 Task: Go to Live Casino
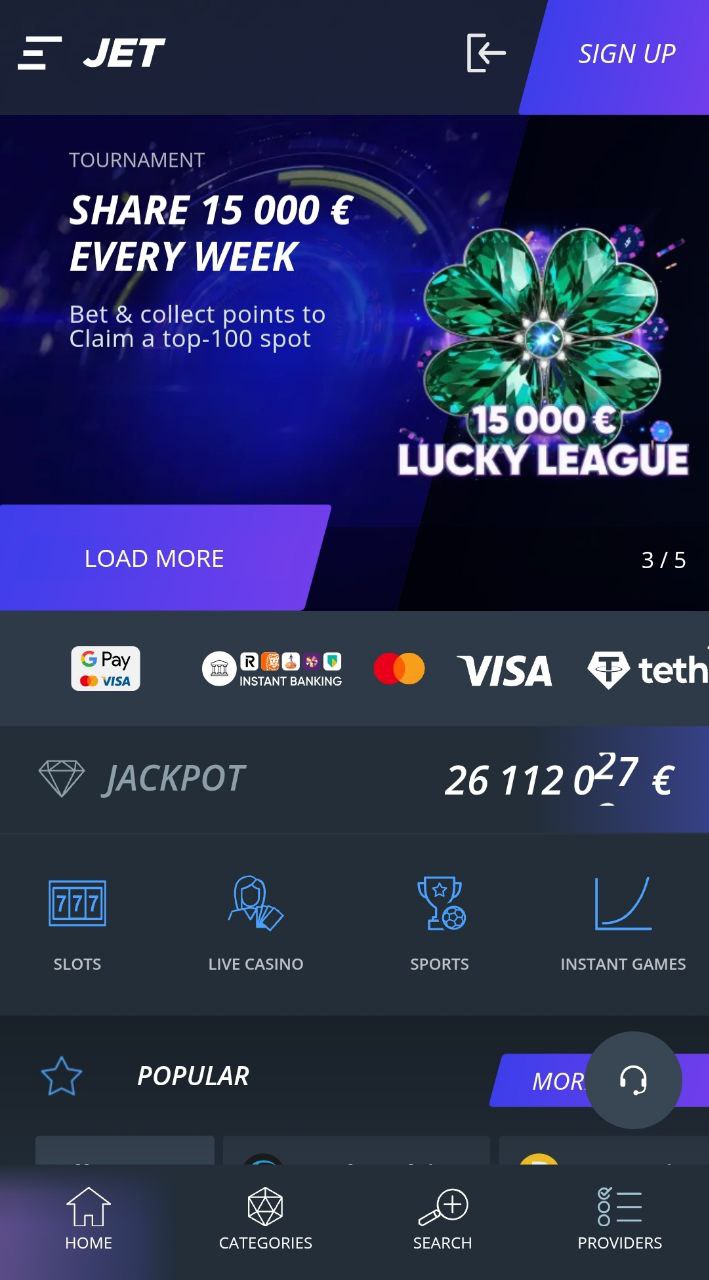[256, 924]
